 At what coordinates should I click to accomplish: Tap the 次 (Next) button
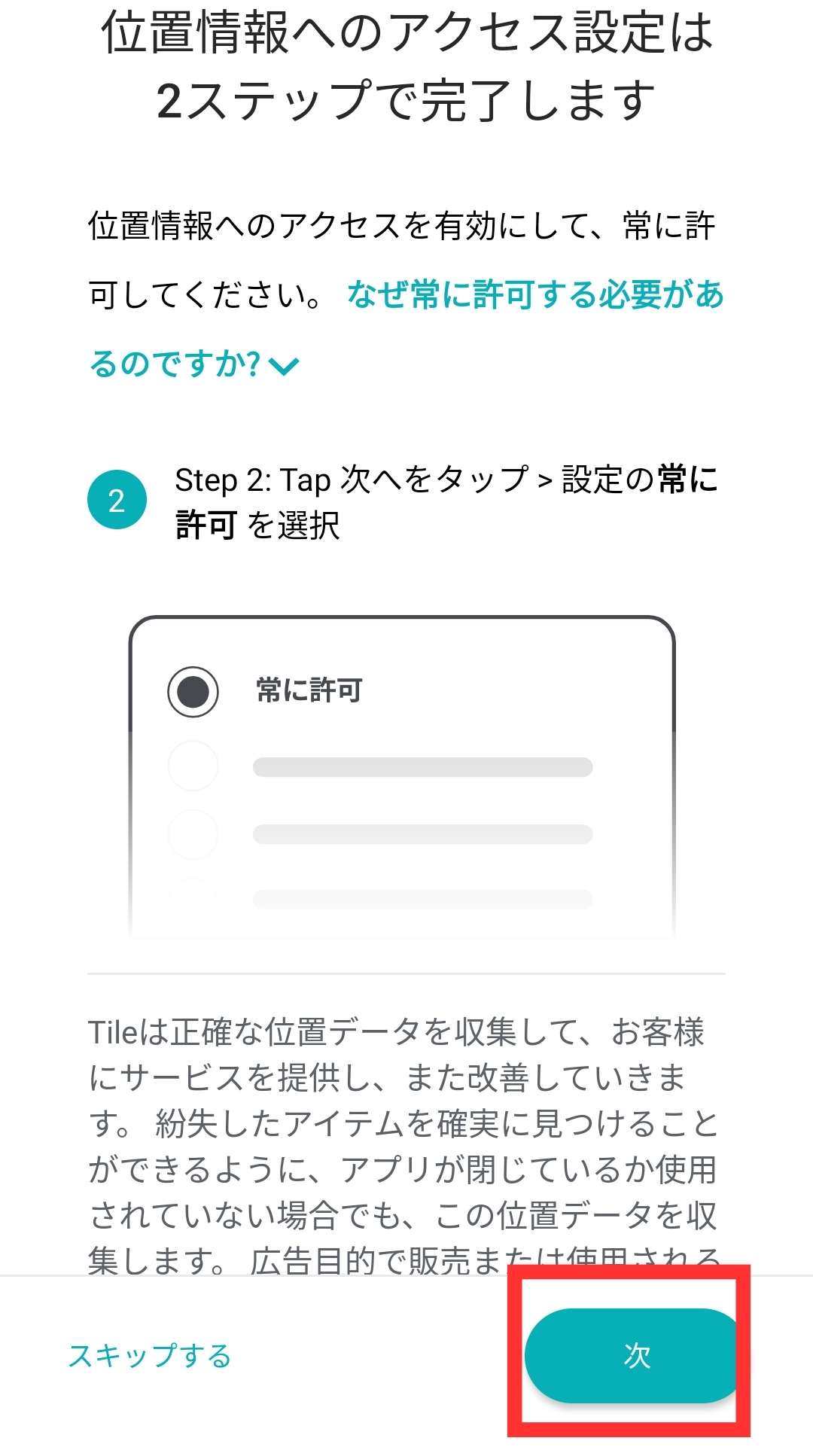[635, 1355]
